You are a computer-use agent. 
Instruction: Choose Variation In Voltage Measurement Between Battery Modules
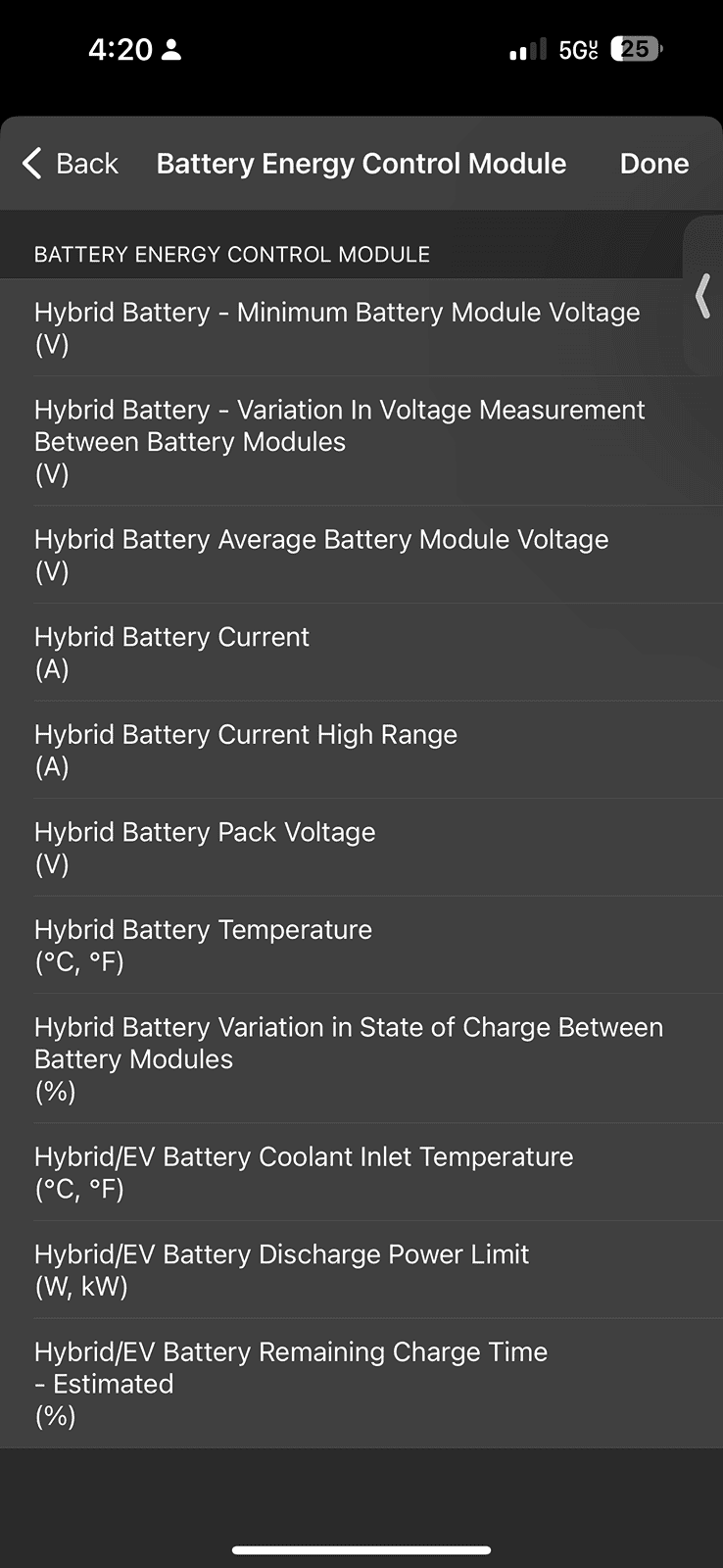[x=339, y=441]
